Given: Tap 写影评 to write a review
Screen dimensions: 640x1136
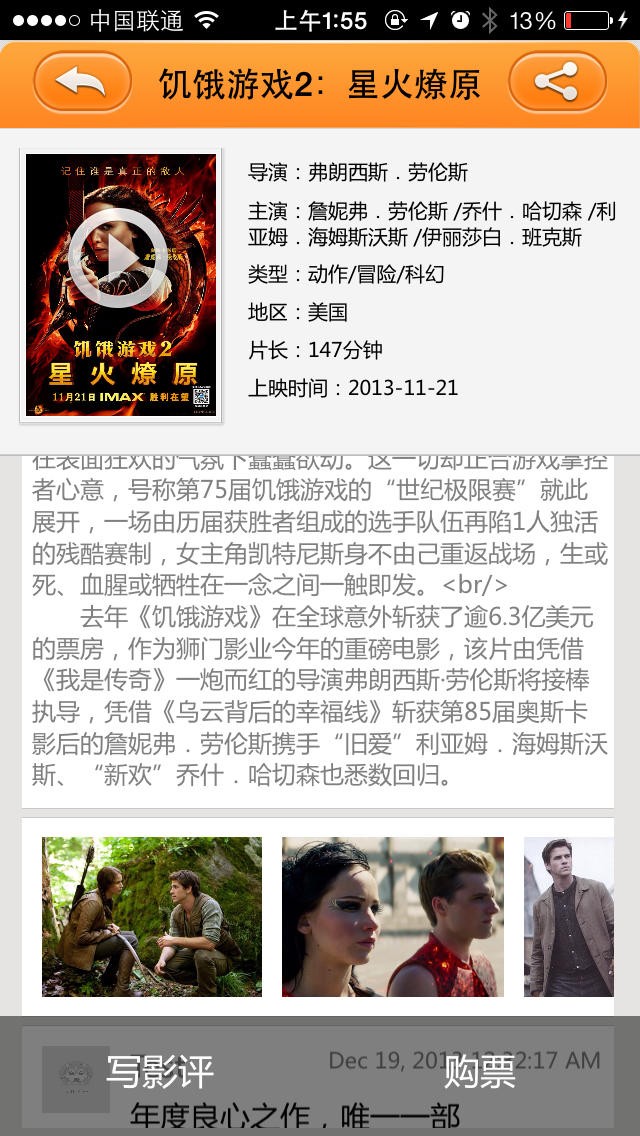Looking at the screenshot, I should pyautogui.click(x=160, y=1072).
